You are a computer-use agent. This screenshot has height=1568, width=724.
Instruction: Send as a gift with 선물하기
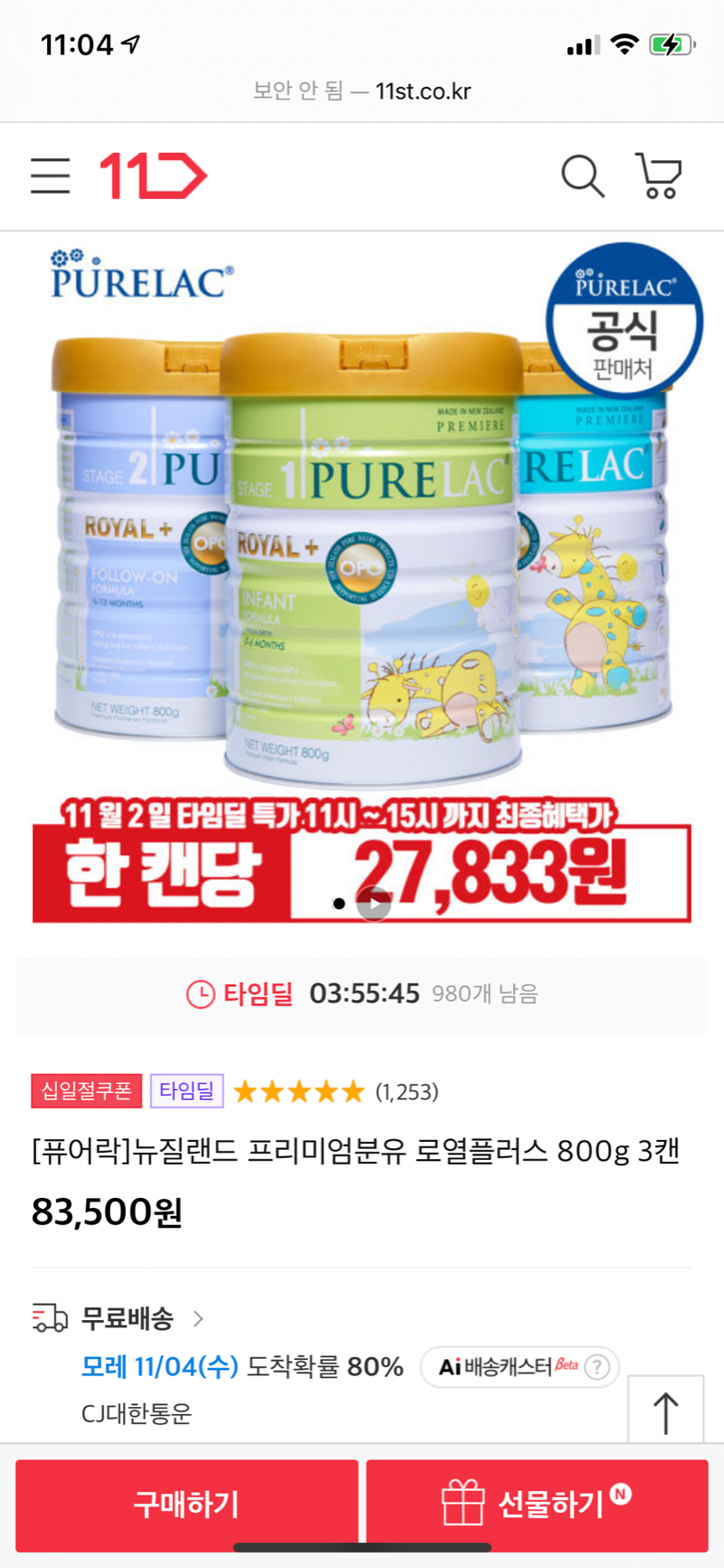click(537, 1504)
